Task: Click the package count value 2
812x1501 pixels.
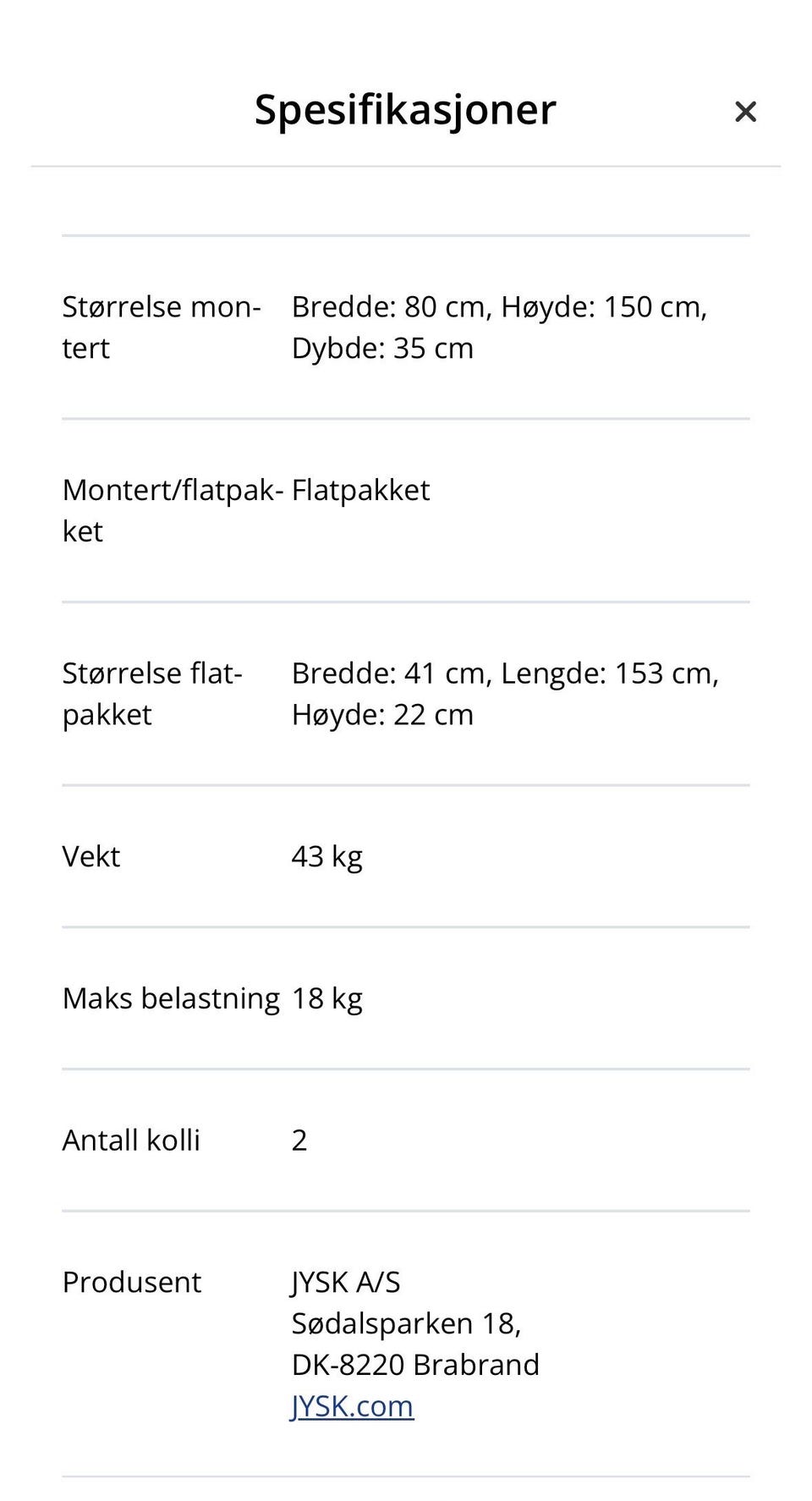Action: pyautogui.click(x=299, y=1140)
